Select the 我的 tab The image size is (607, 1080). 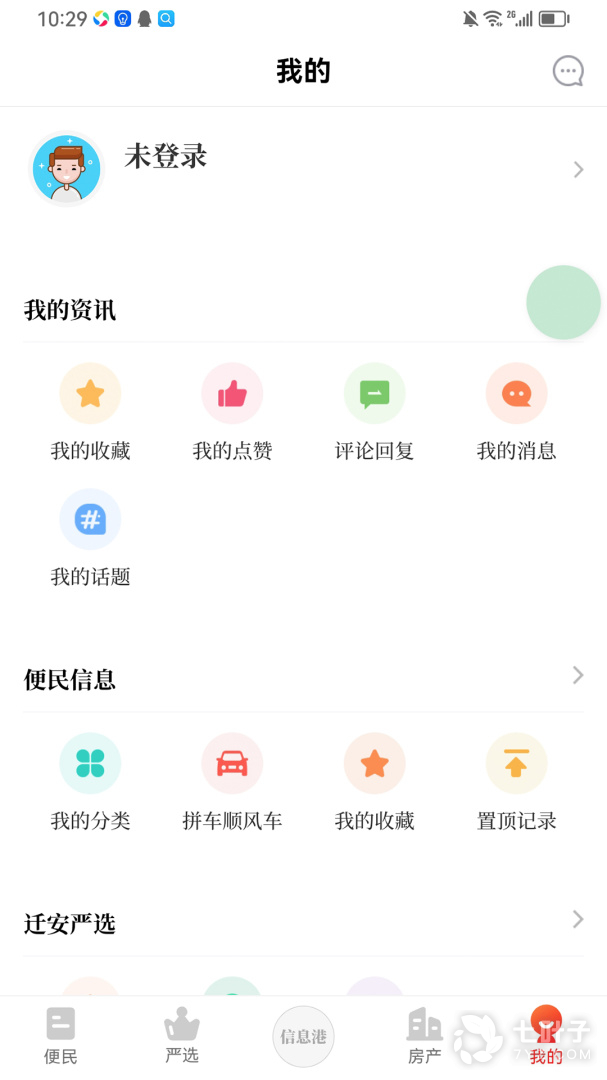tap(546, 1036)
